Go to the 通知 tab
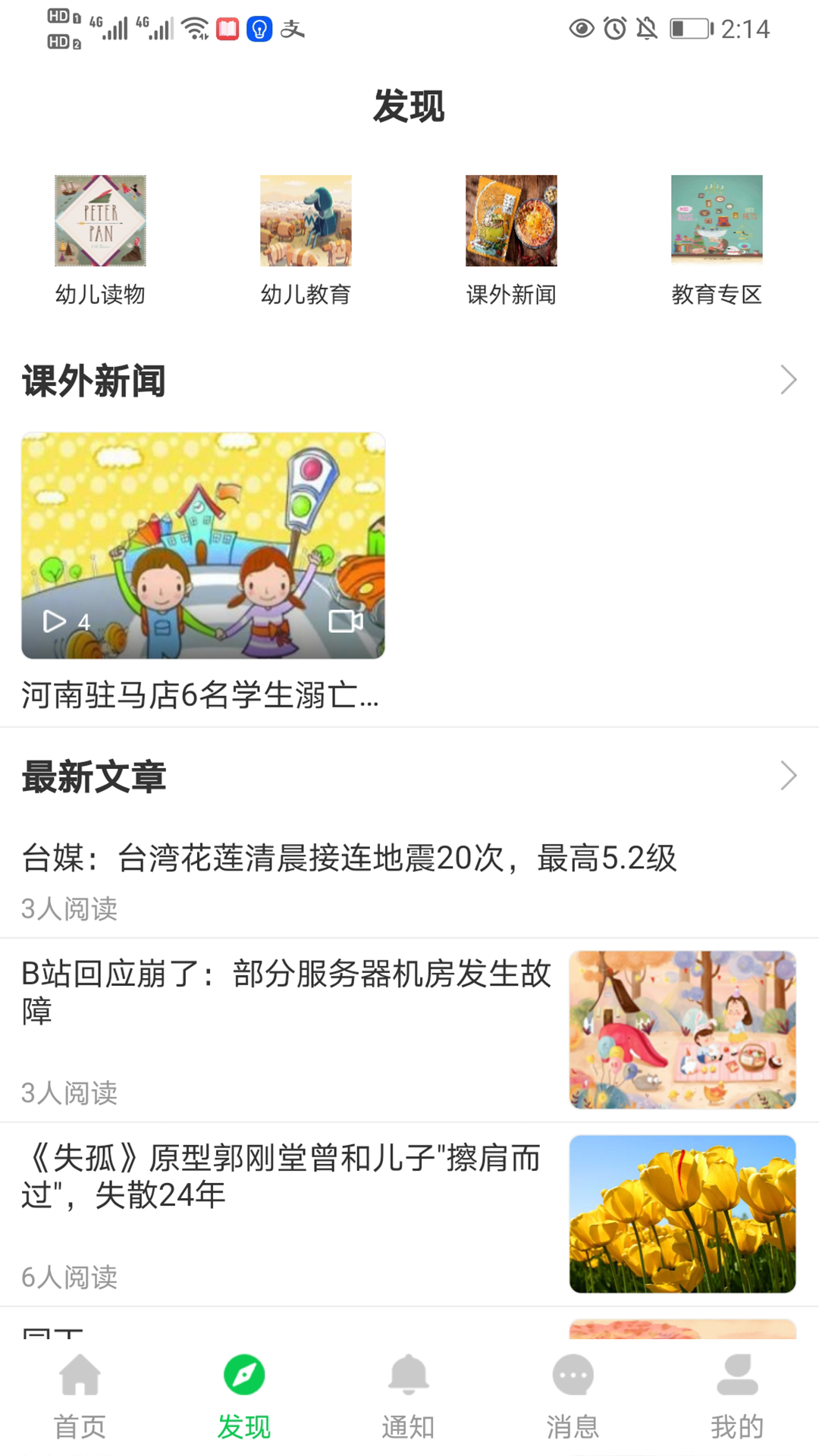 click(x=408, y=1395)
